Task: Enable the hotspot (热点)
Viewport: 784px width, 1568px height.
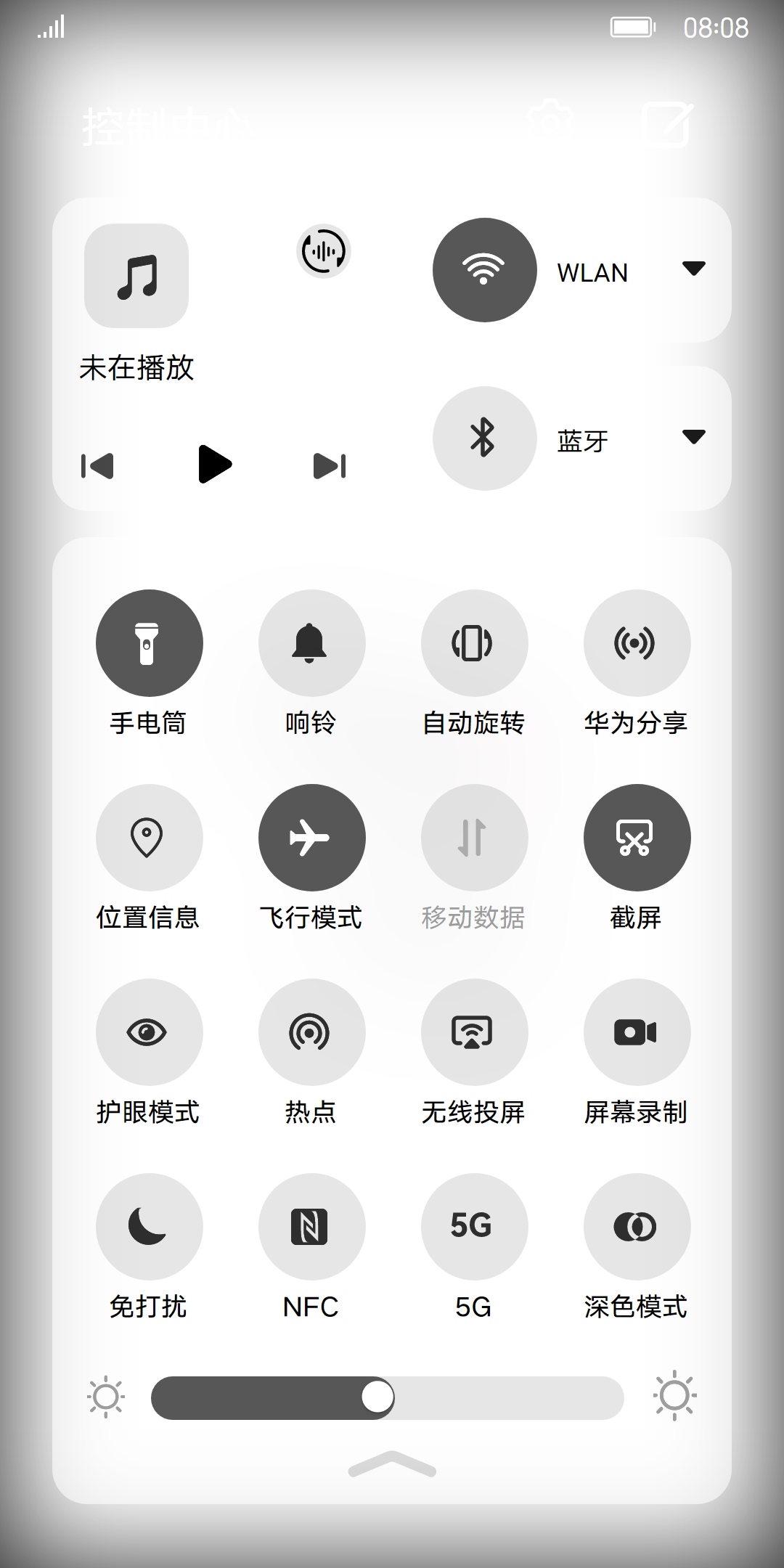Action: point(311,1032)
